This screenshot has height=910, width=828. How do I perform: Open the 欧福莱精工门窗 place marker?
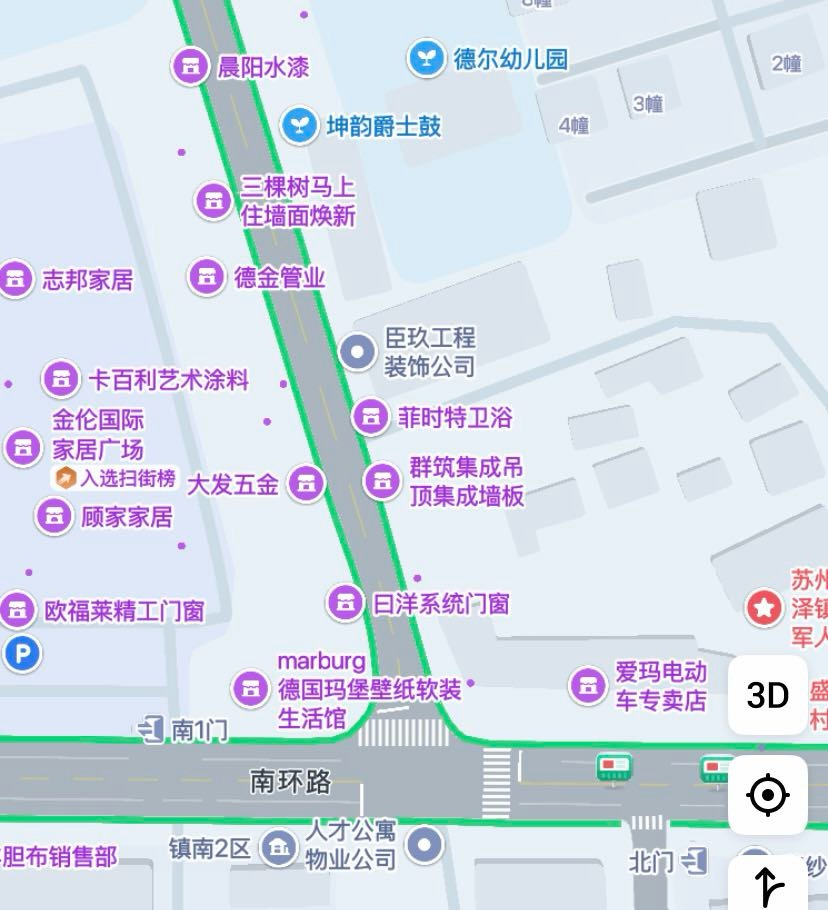coord(17,609)
